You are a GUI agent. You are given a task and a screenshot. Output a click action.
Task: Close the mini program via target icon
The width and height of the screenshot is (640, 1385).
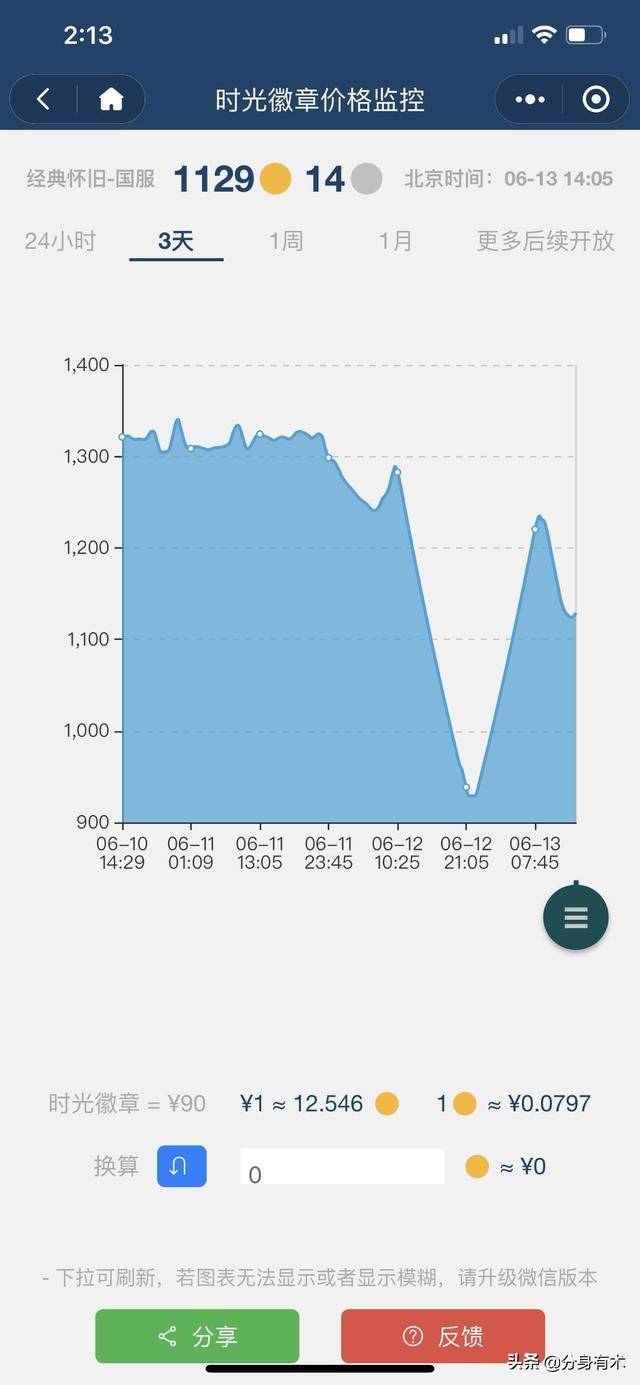(x=596, y=99)
